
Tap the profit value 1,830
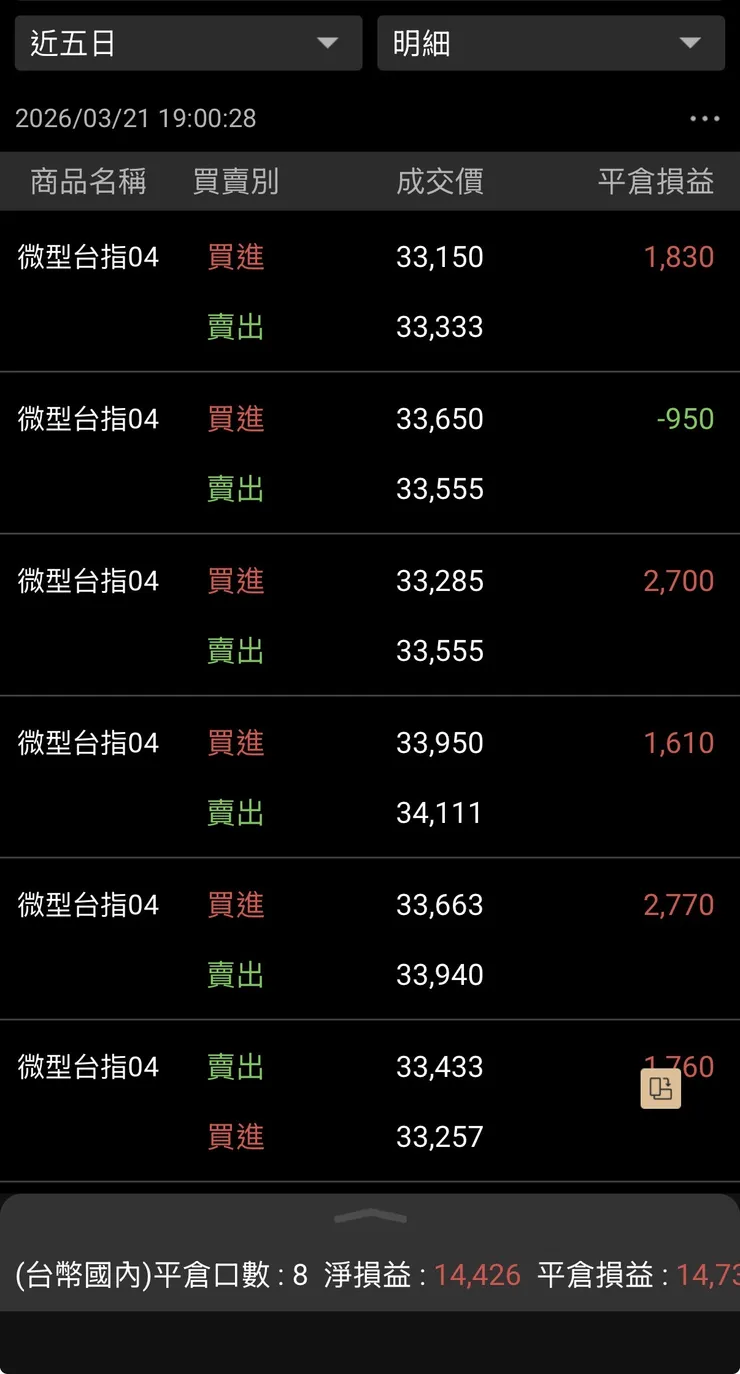(680, 257)
